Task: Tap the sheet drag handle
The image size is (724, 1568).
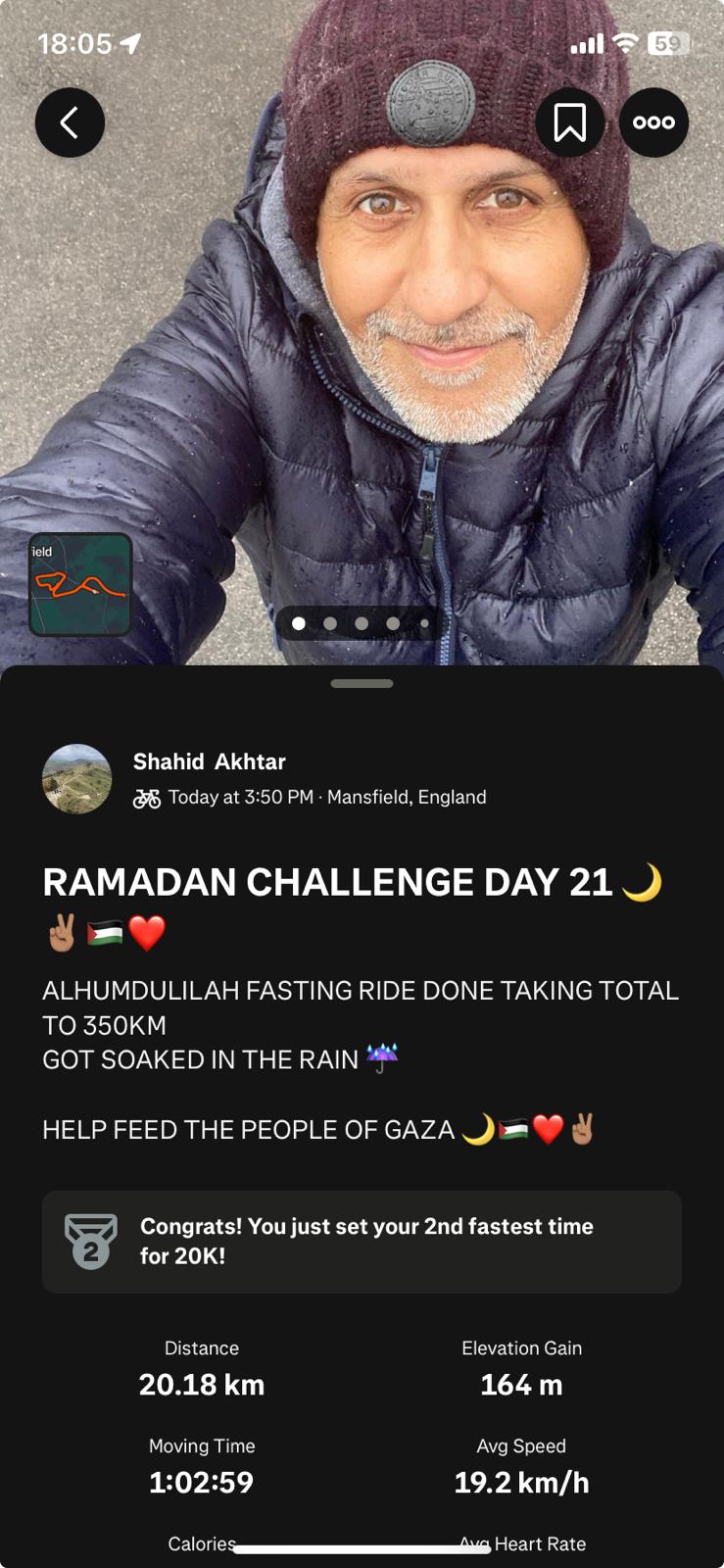Action: pyautogui.click(x=362, y=683)
